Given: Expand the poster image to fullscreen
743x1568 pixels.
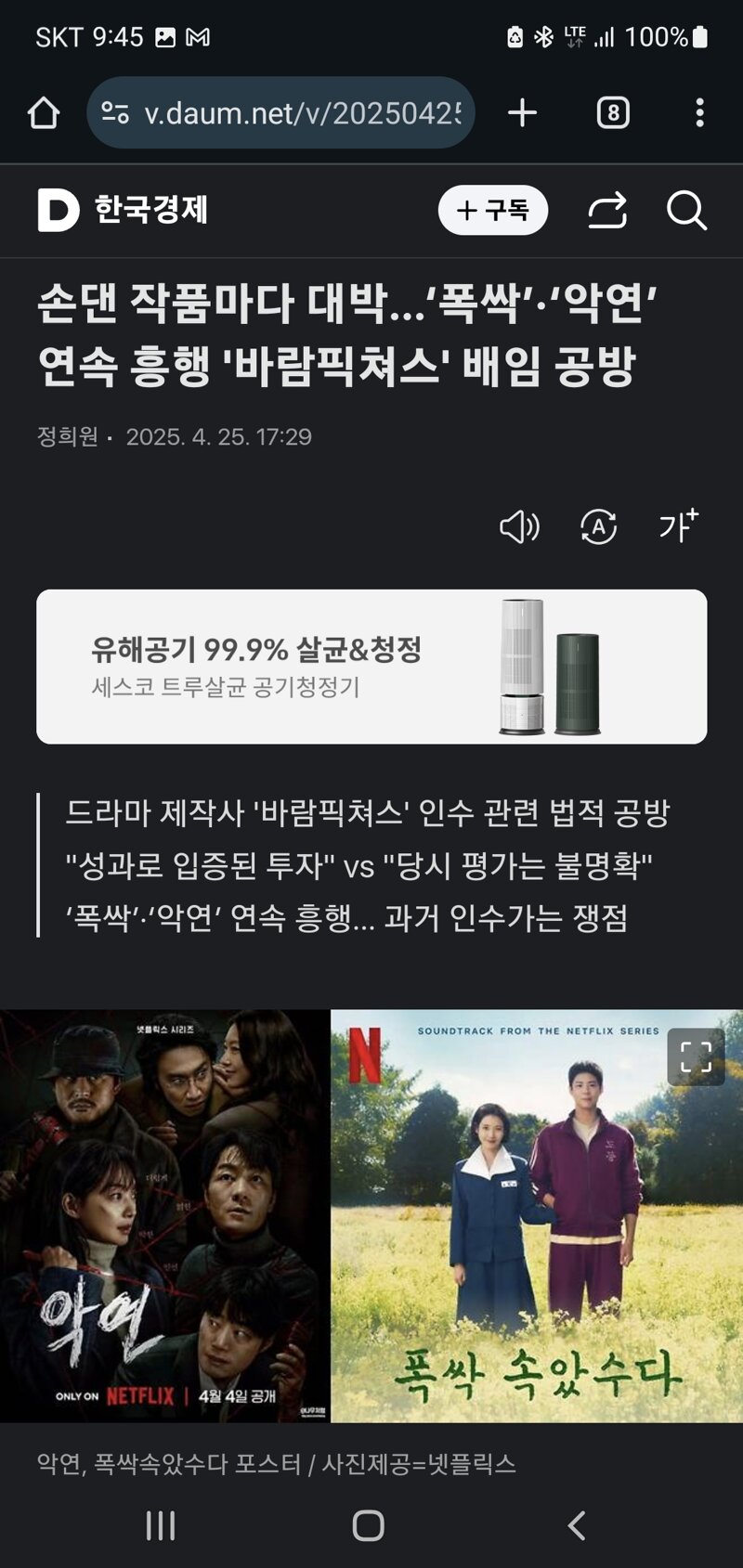Looking at the screenshot, I should tap(696, 1056).
